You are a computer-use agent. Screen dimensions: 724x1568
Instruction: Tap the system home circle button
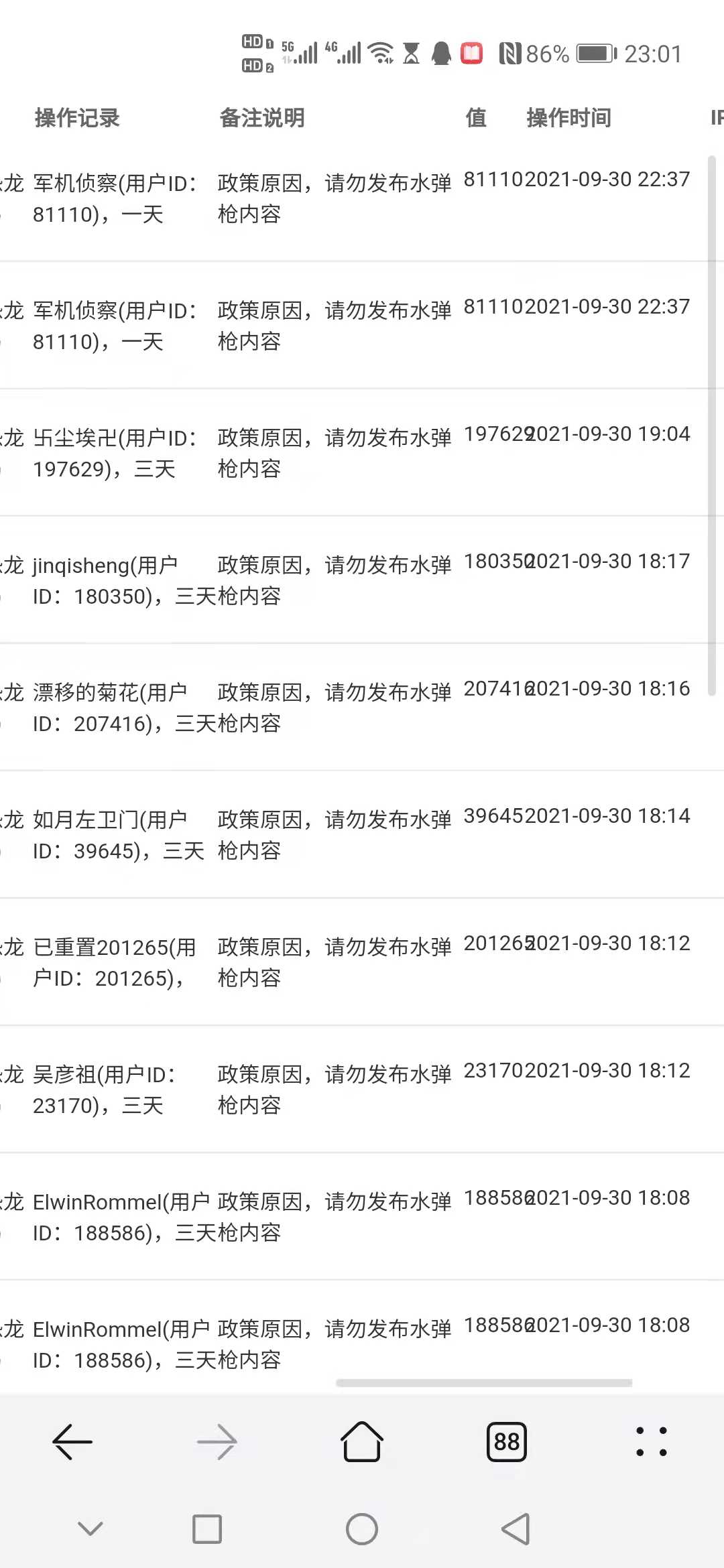362,1529
